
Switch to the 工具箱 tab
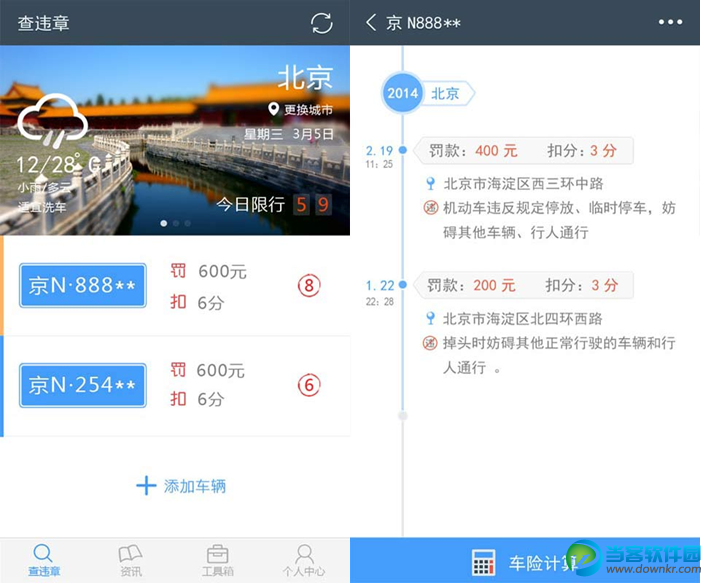217,559
